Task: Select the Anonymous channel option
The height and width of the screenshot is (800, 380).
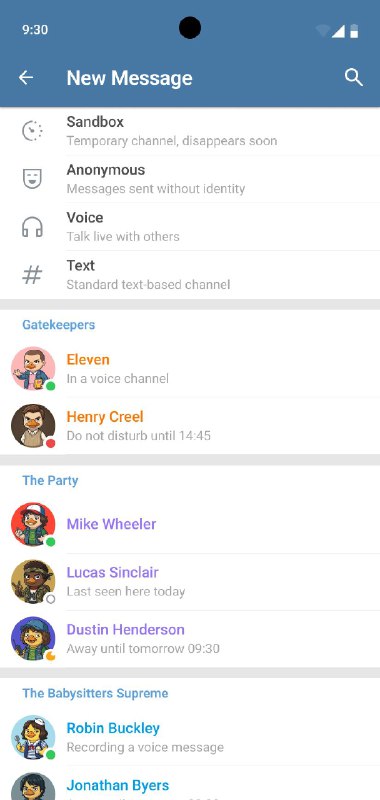Action: click(190, 179)
